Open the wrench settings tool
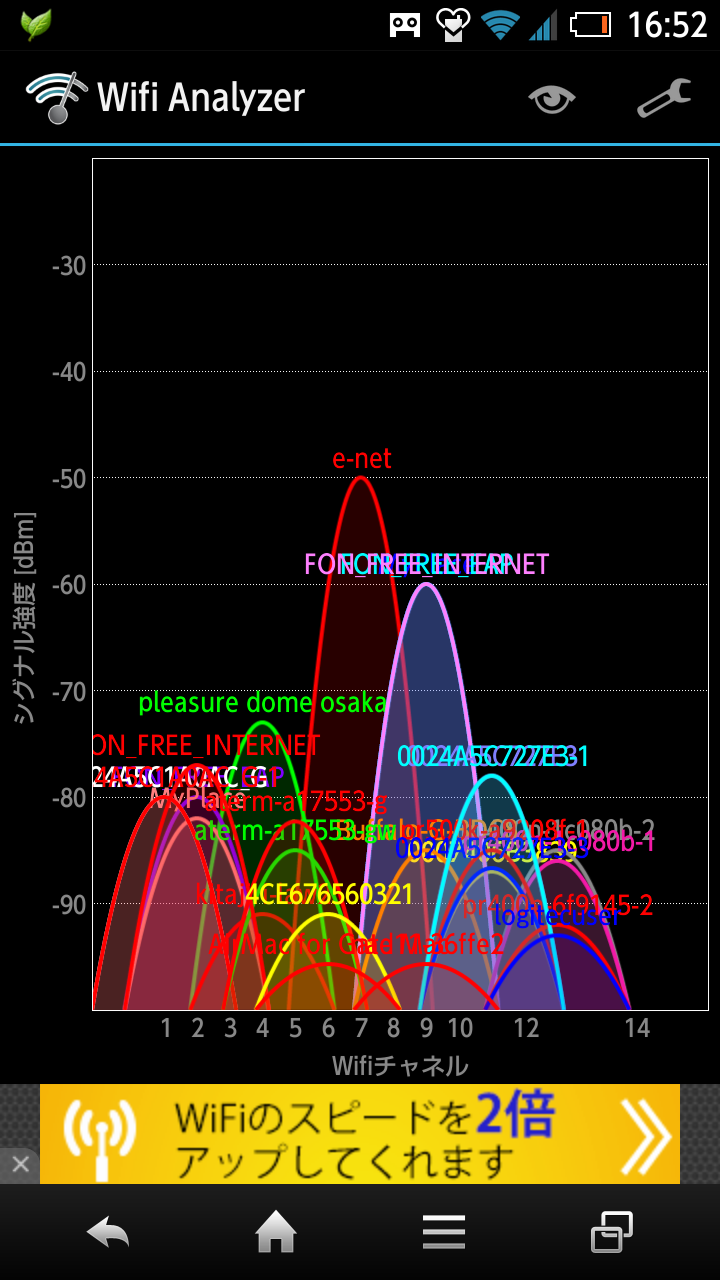 click(x=663, y=98)
